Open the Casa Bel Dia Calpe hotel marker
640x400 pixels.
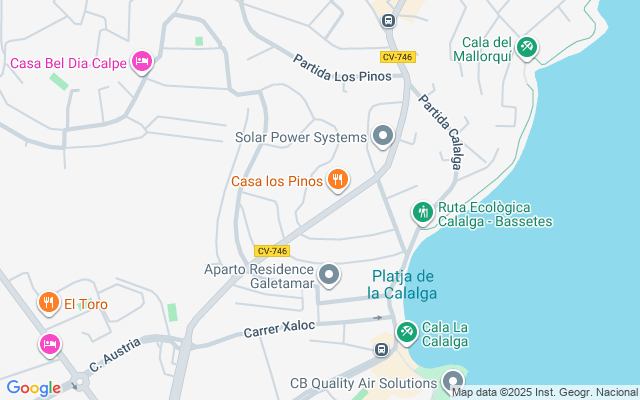(x=142, y=63)
